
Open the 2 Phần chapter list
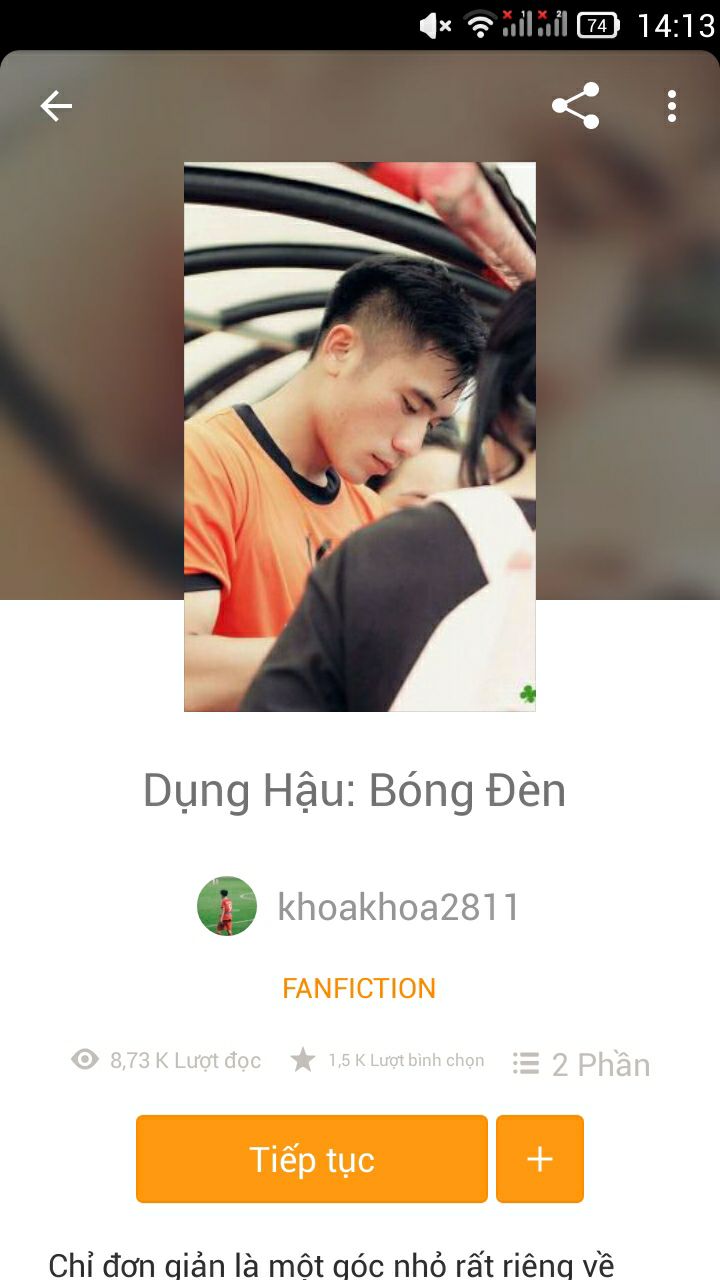click(582, 1064)
